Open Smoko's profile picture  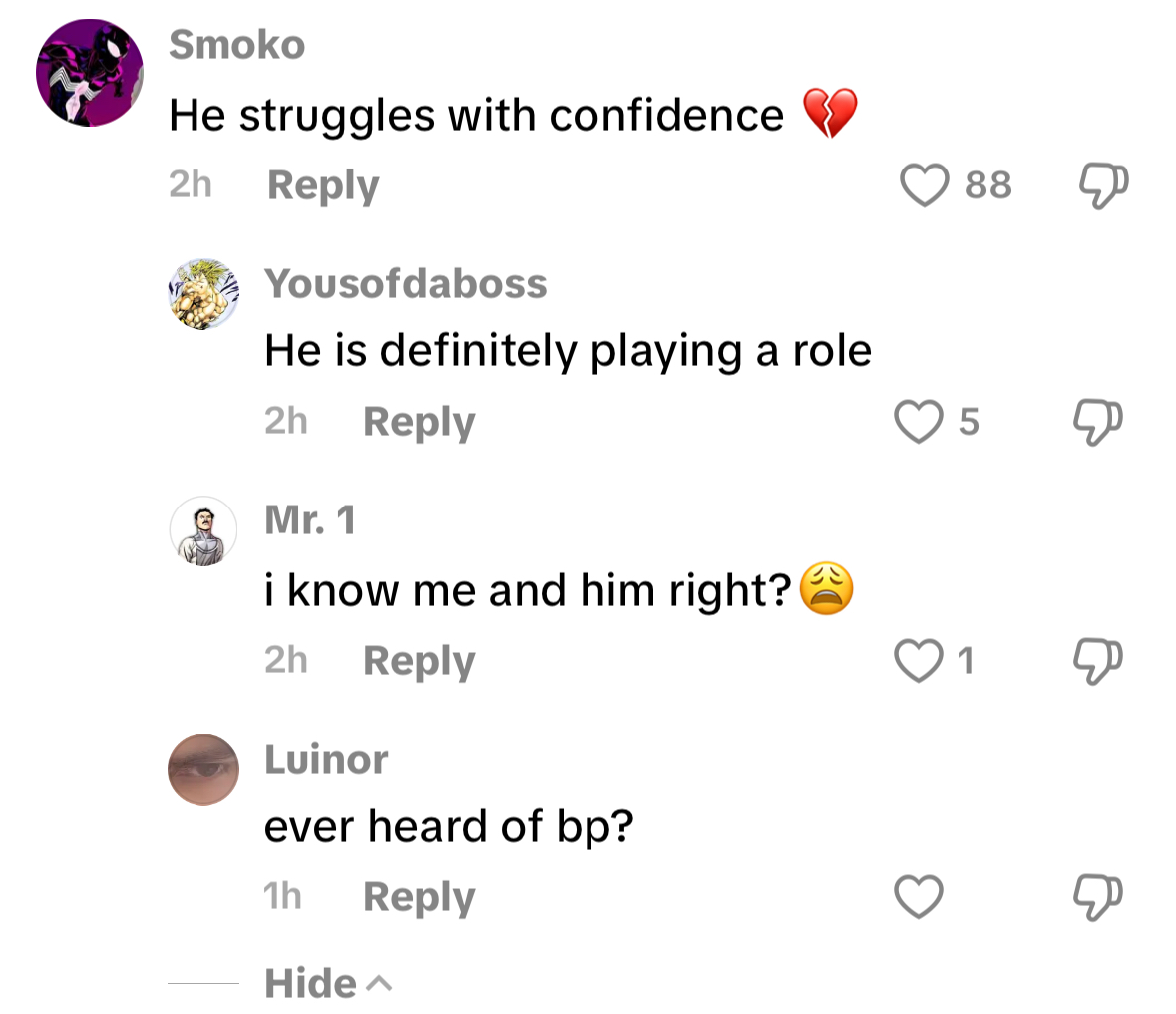coord(90,73)
